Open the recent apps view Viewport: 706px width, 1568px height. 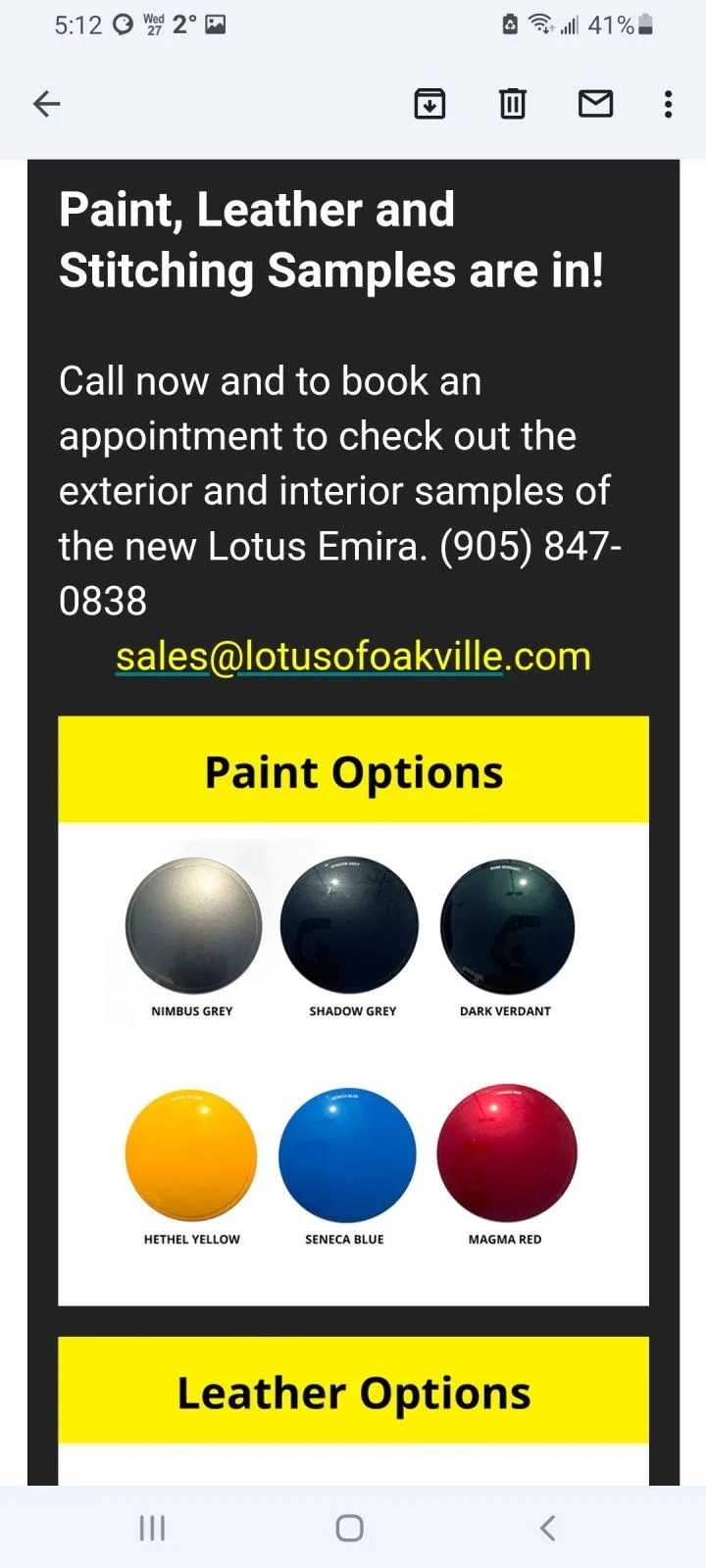pyautogui.click(x=152, y=1528)
